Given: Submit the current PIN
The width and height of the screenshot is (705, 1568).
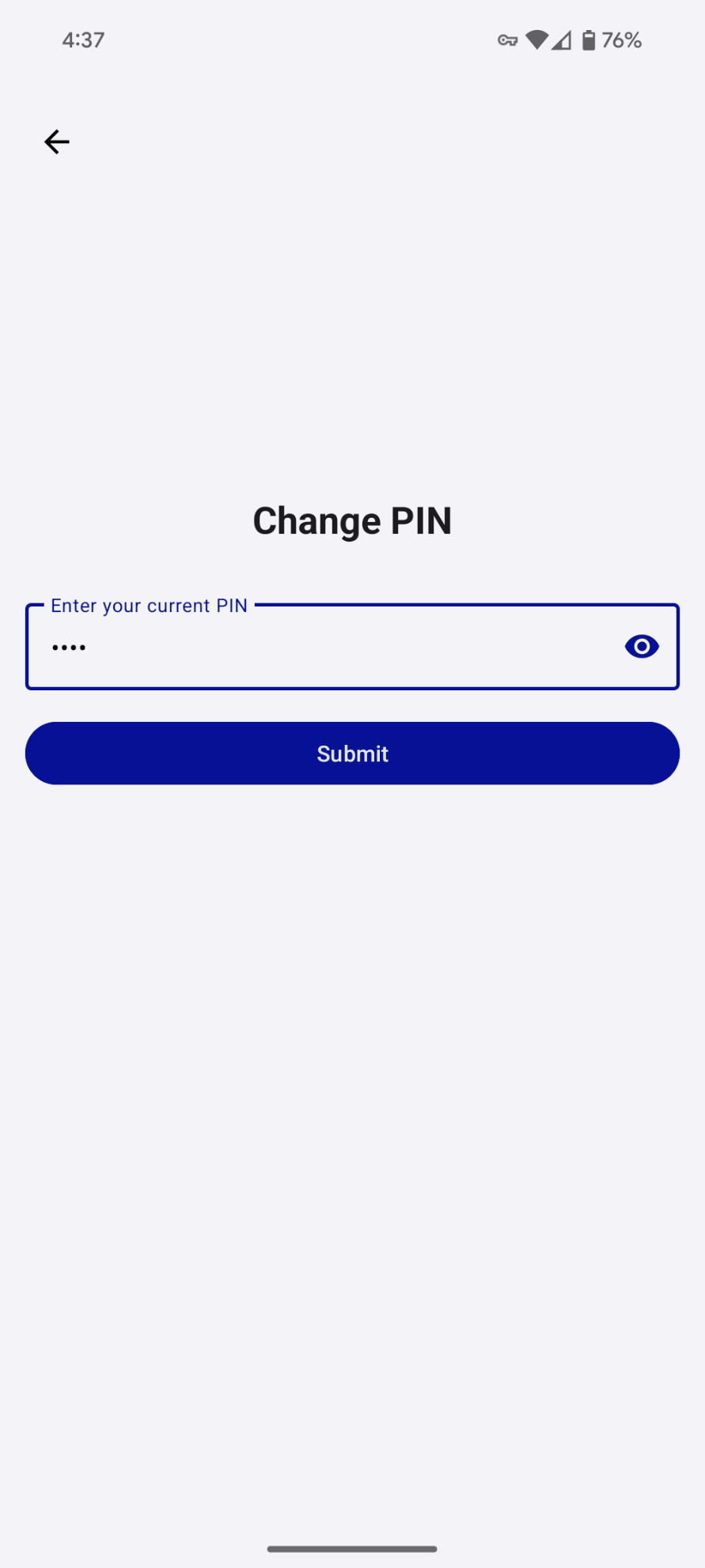Looking at the screenshot, I should pyautogui.click(x=352, y=754).
